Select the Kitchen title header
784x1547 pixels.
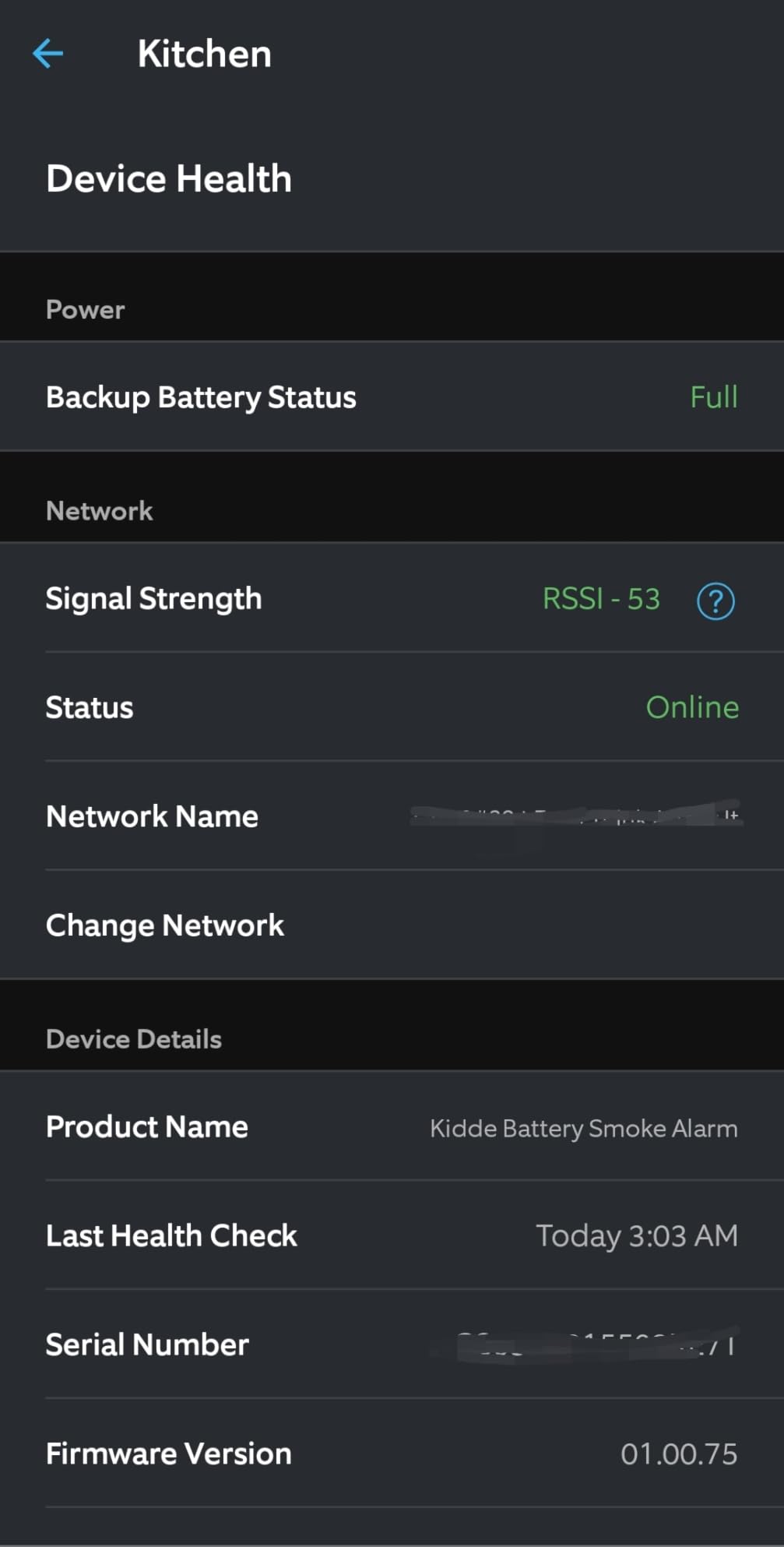tap(204, 53)
